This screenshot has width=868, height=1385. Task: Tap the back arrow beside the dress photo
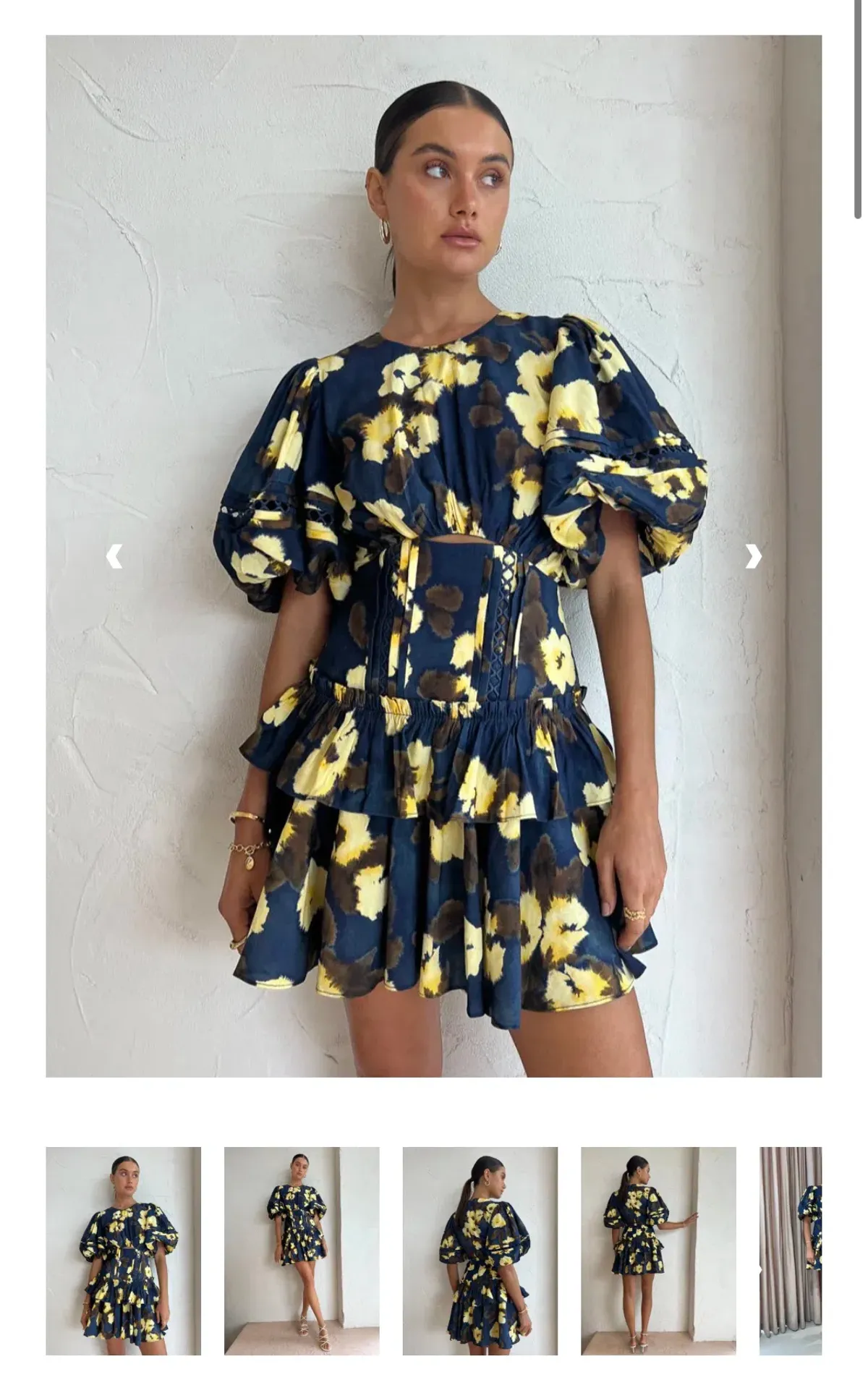[x=116, y=557]
